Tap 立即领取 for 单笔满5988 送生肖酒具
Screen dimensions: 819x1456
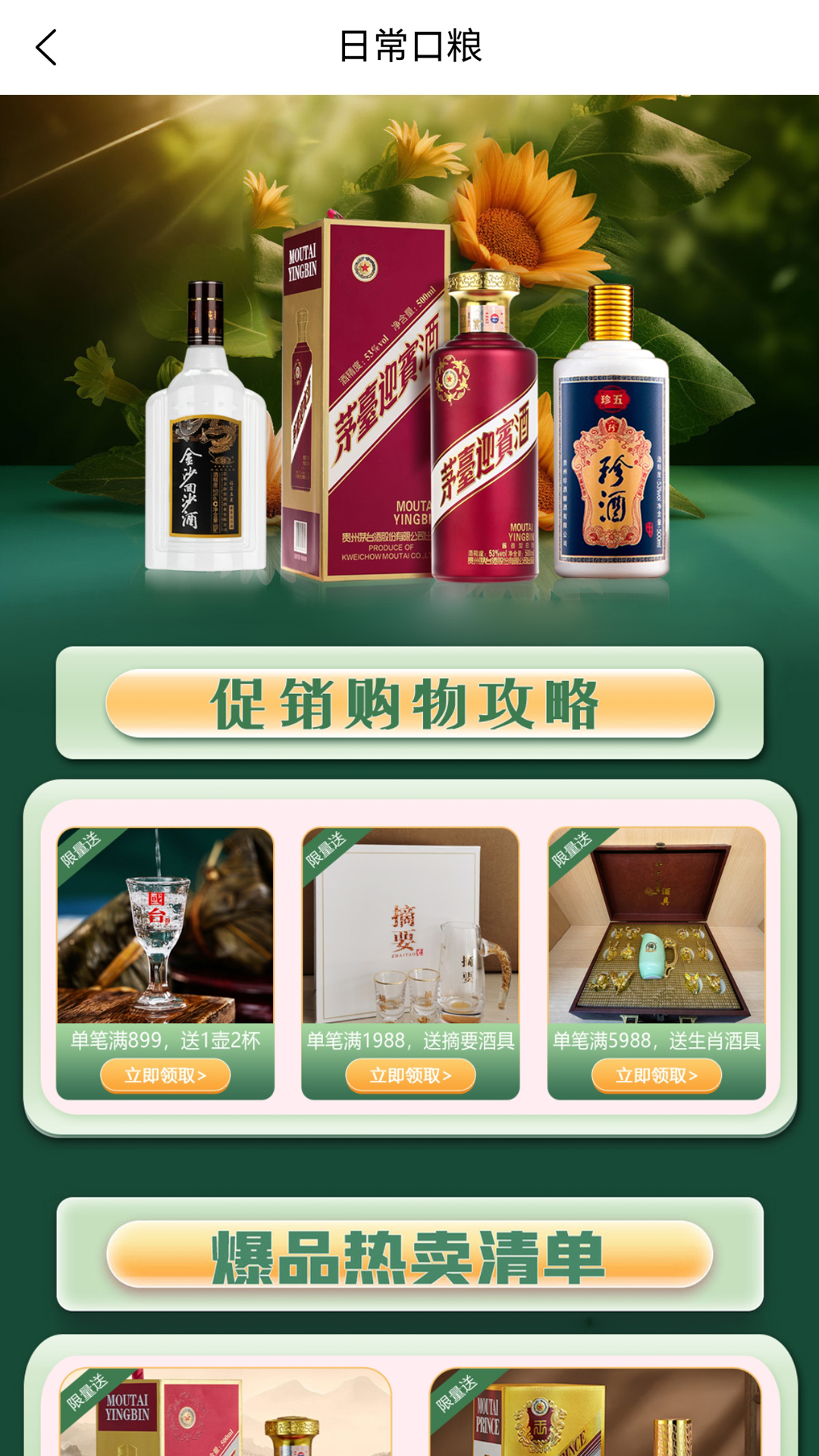[x=656, y=1075]
